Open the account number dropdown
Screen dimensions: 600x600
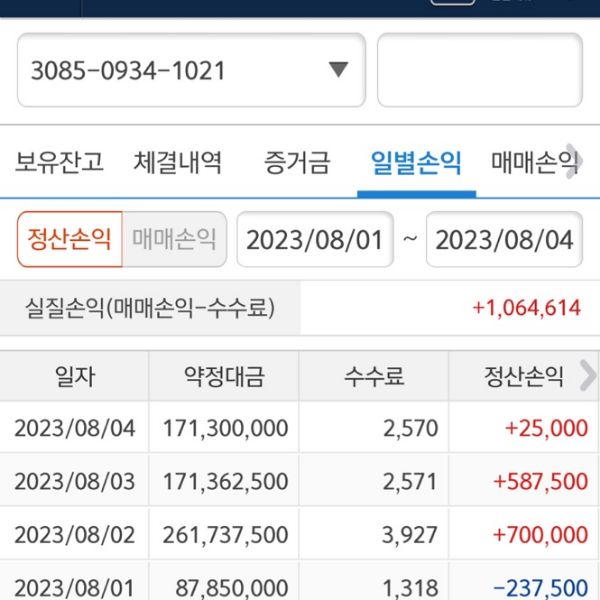190,70
